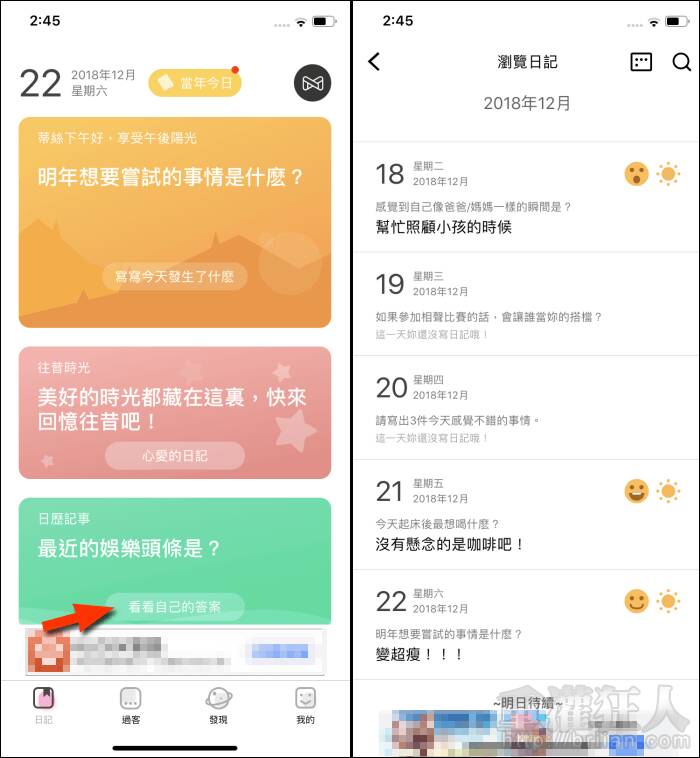Image resolution: width=700 pixels, height=758 pixels.
Task: Open the 沒有懸念的是咖啡吧 entry
Action: click(x=525, y=516)
